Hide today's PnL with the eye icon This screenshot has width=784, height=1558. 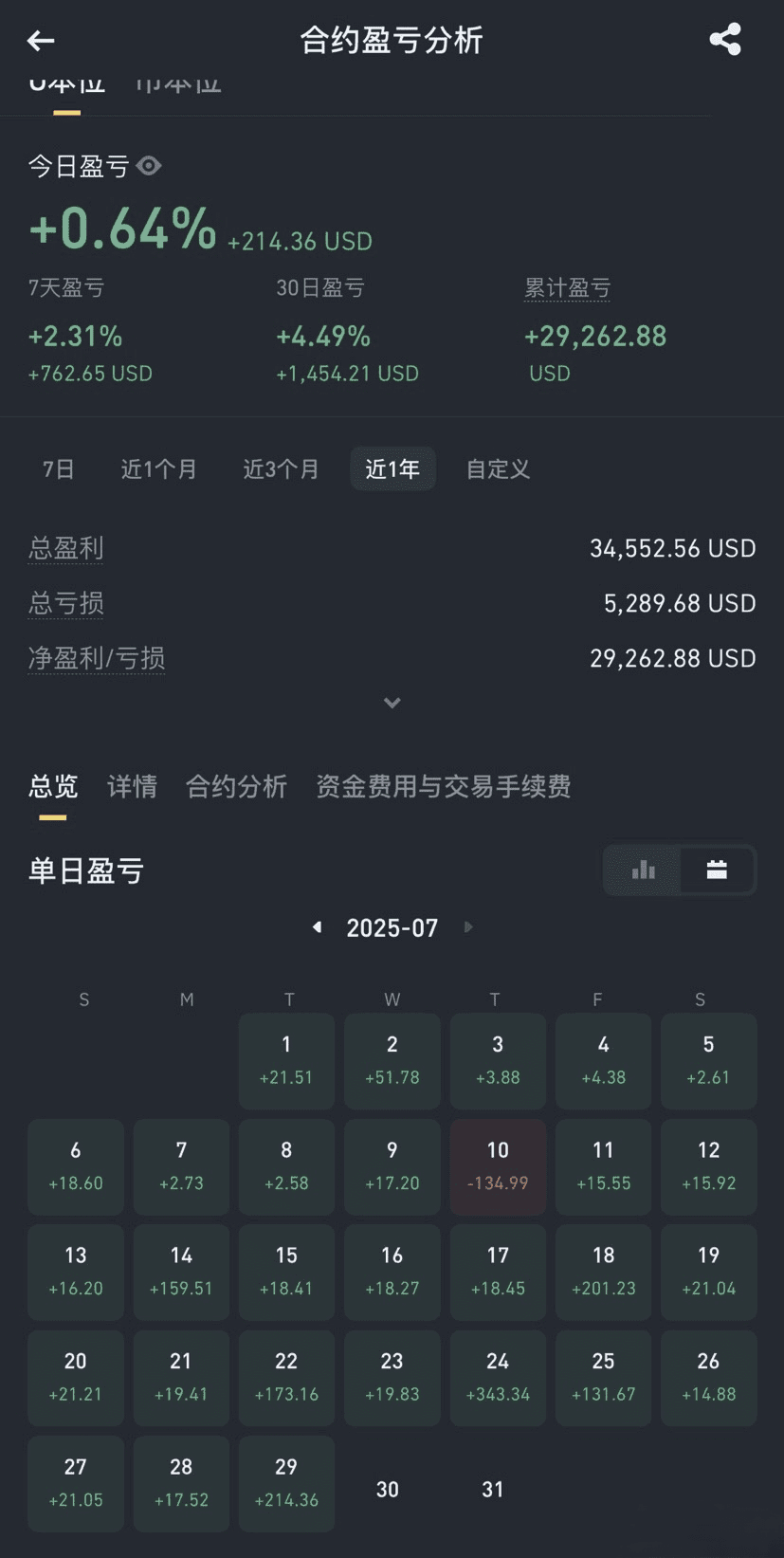pyautogui.click(x=149, y=166)
